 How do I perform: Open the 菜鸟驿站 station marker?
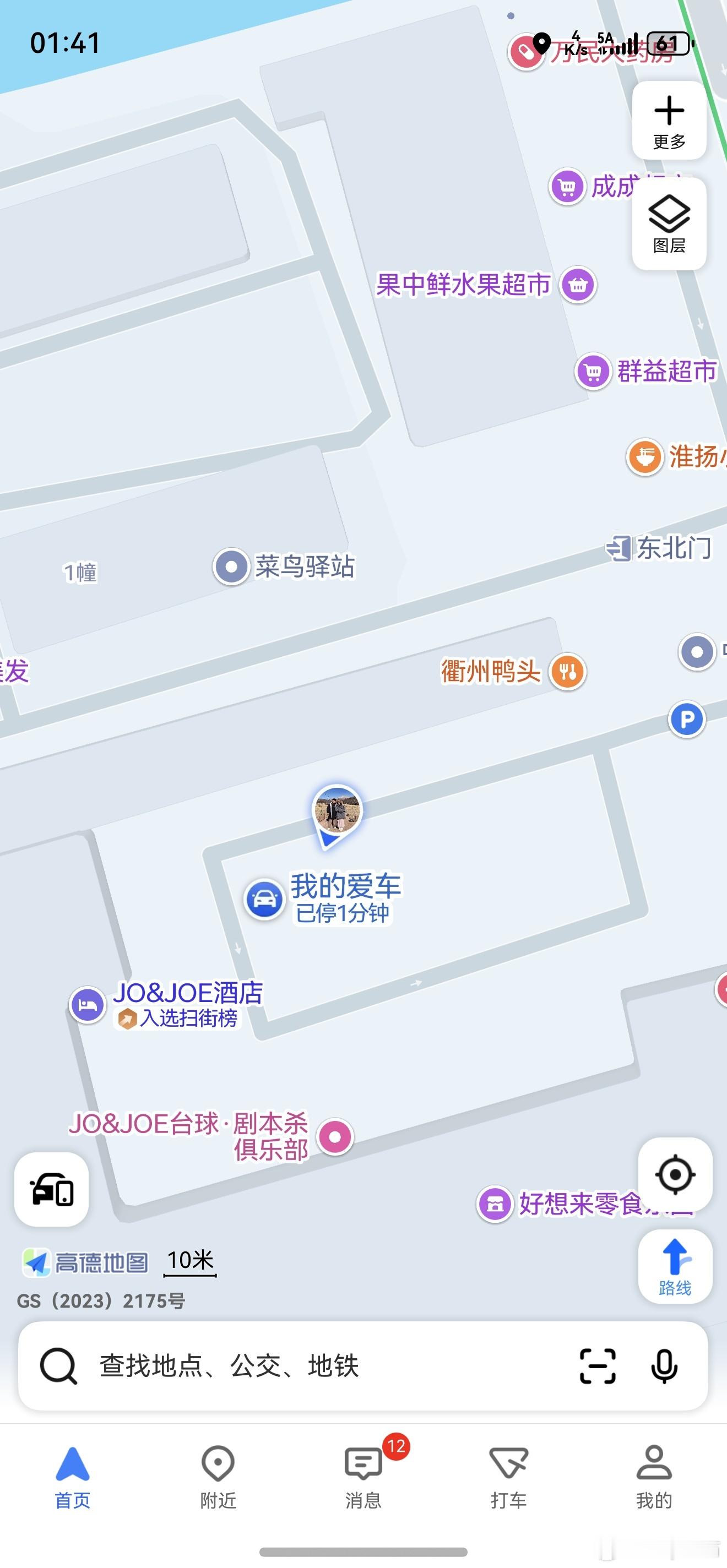[x=231, y=567]
